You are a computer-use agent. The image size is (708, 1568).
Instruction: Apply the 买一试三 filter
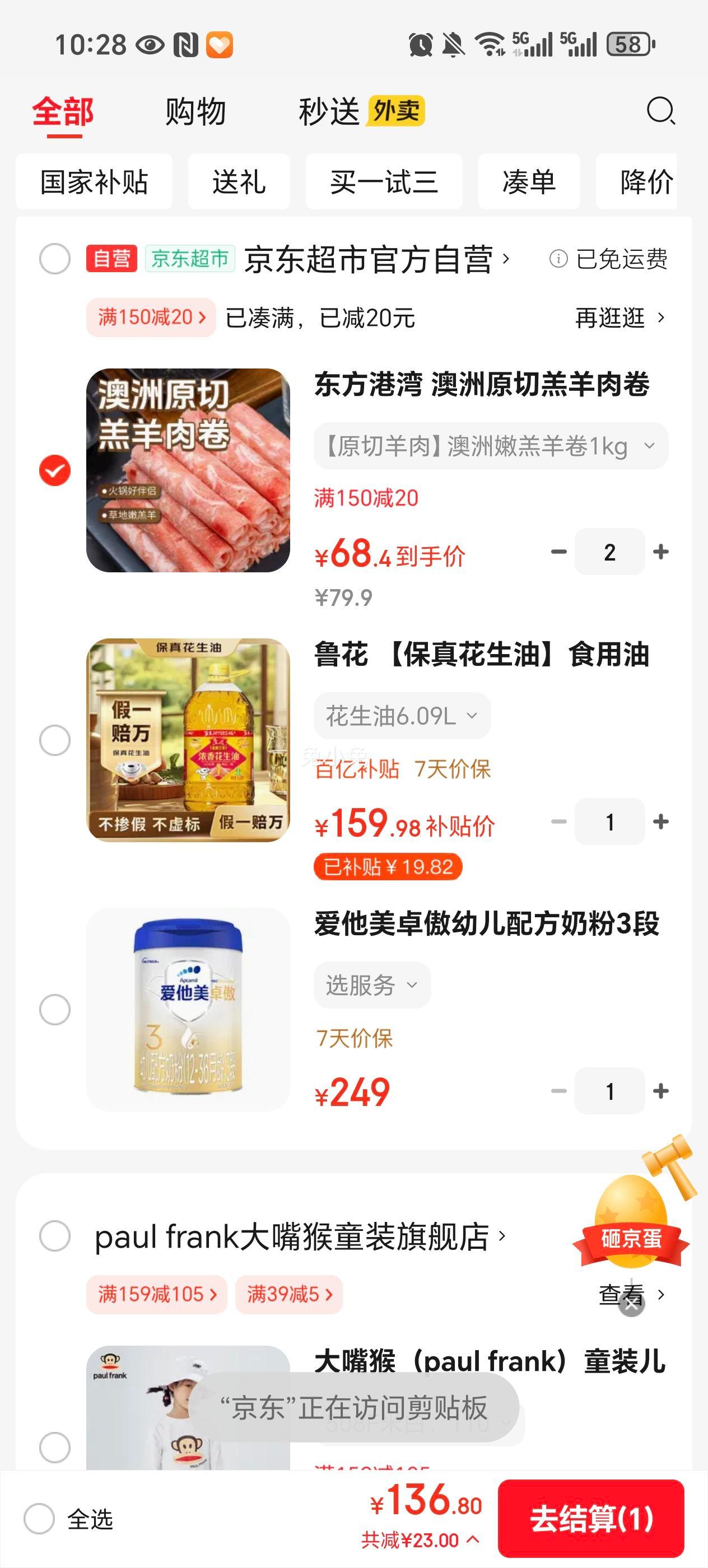coord(384,182)
